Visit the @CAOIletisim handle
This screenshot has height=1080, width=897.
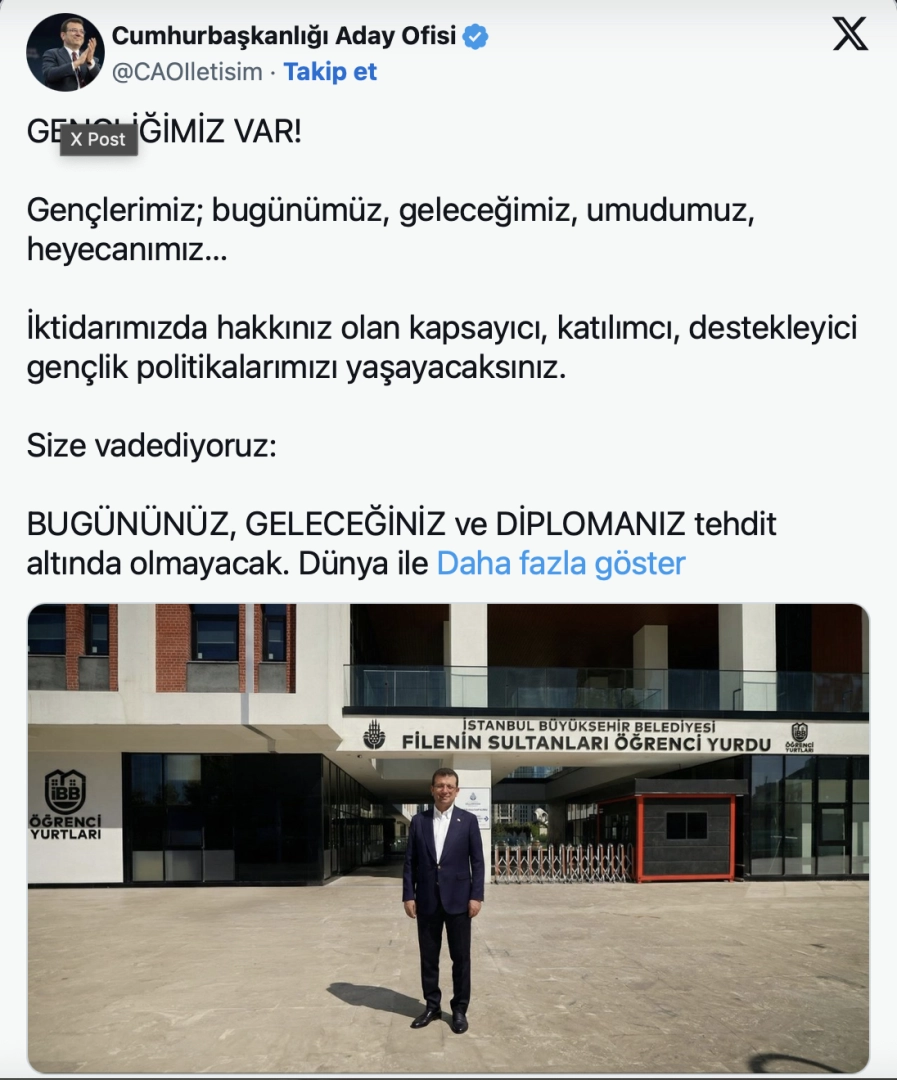(x=188, y=72)
